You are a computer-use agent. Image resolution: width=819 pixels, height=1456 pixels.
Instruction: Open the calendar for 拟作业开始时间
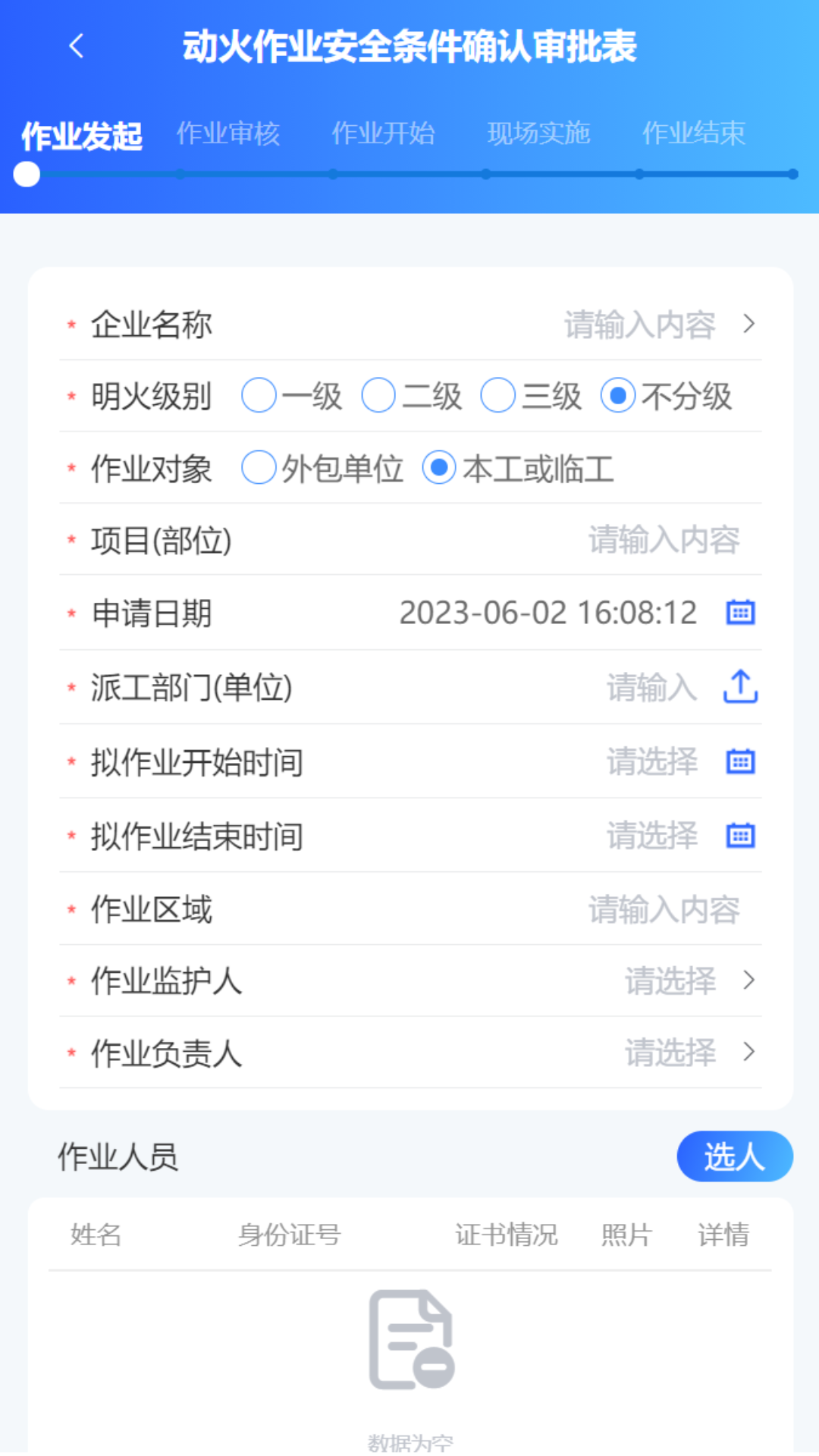tap(740, 762)
